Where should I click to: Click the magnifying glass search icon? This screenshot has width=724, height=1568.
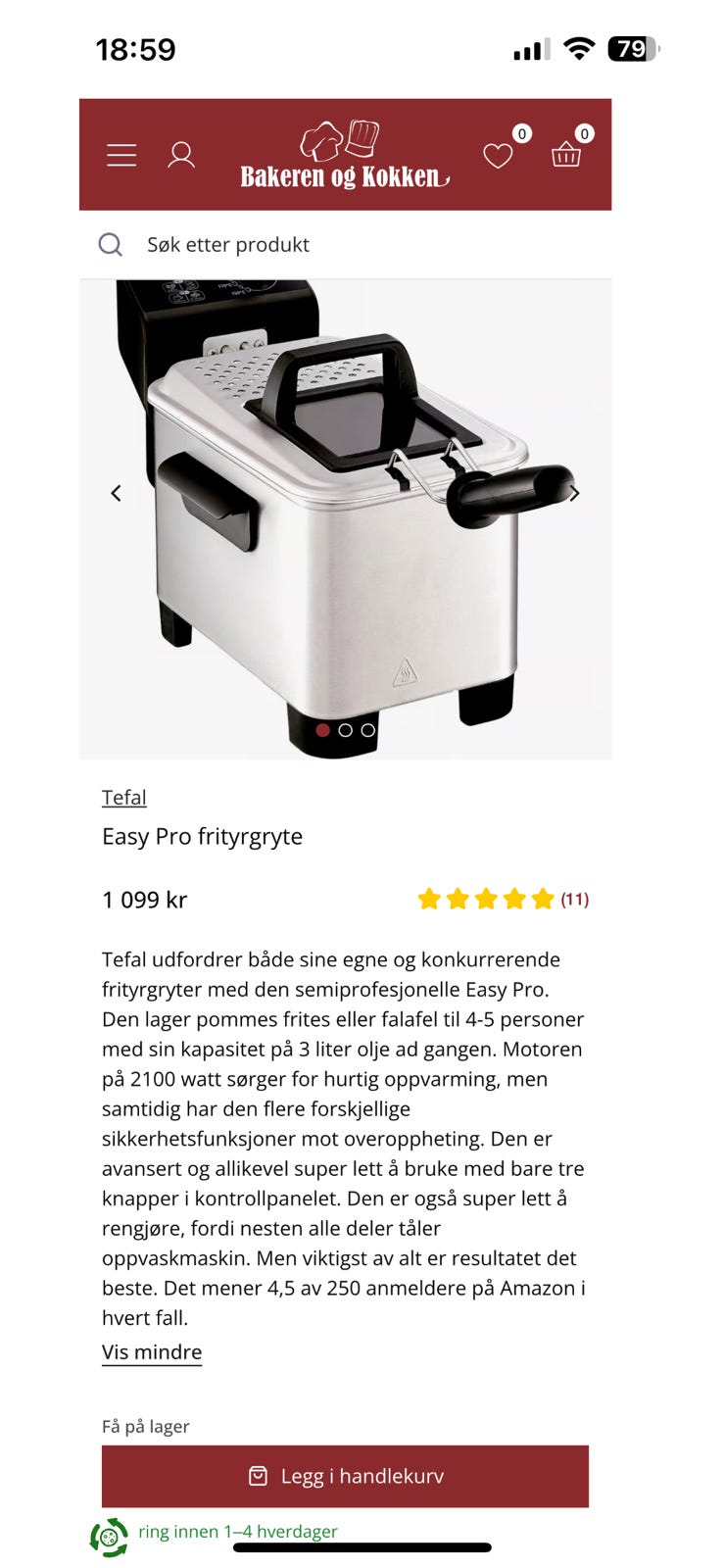(x=111, y=244)
